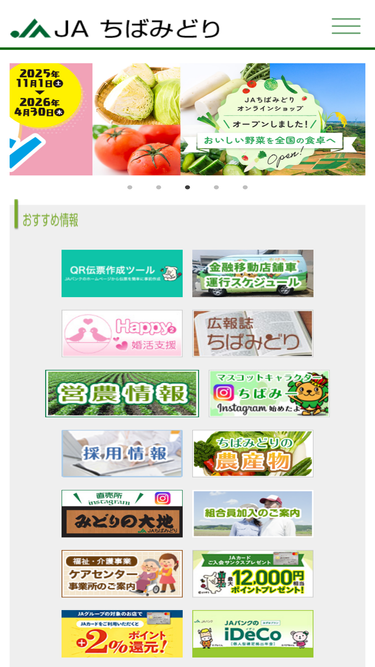The height and width of the screenshot is (667, 375).
Task: View the 金融移動店舗車 運行スケジュール banner
Action: pyautogui.click(x=253, y=274)
